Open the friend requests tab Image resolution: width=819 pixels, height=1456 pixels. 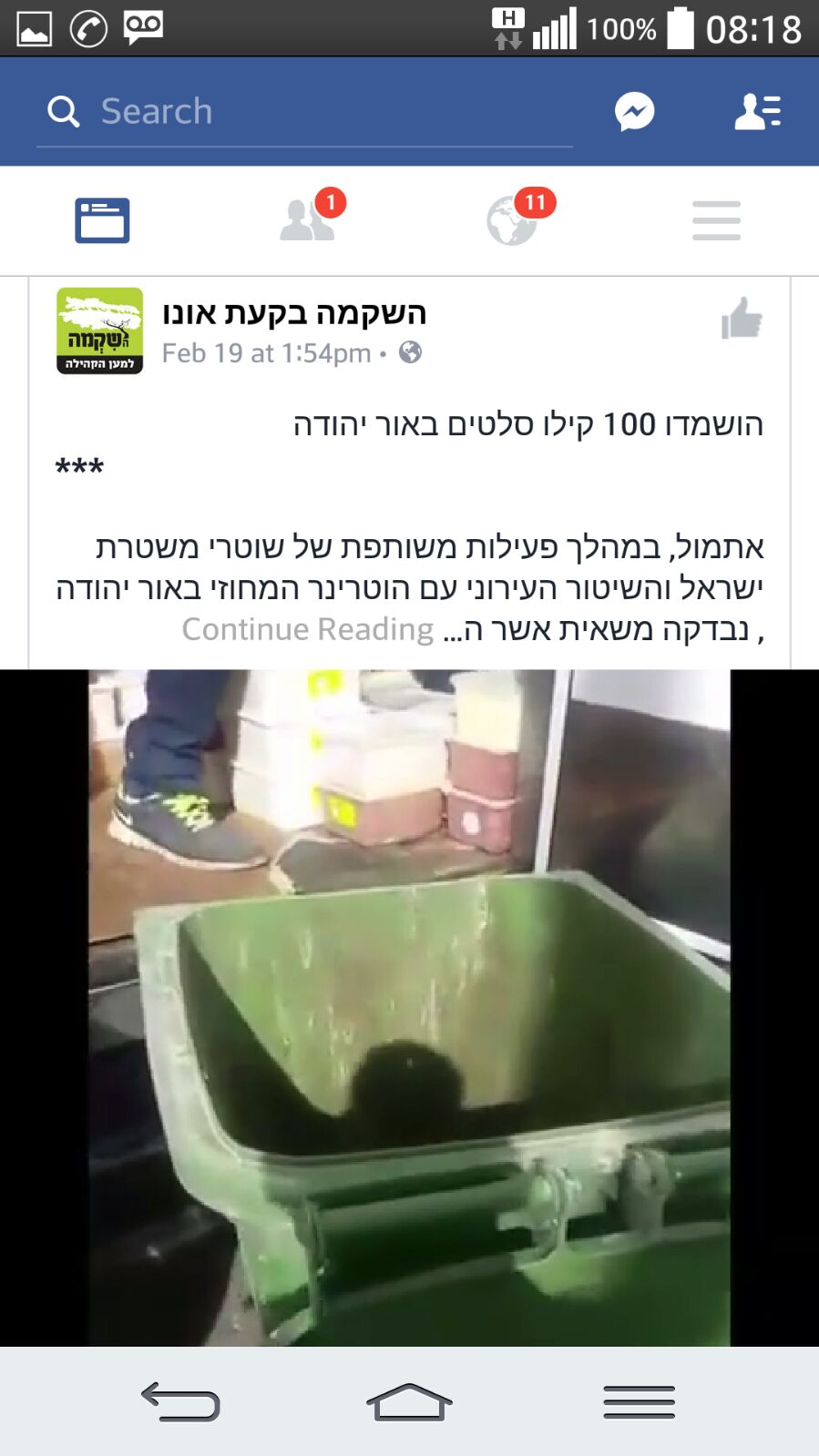tap(308, 220)
